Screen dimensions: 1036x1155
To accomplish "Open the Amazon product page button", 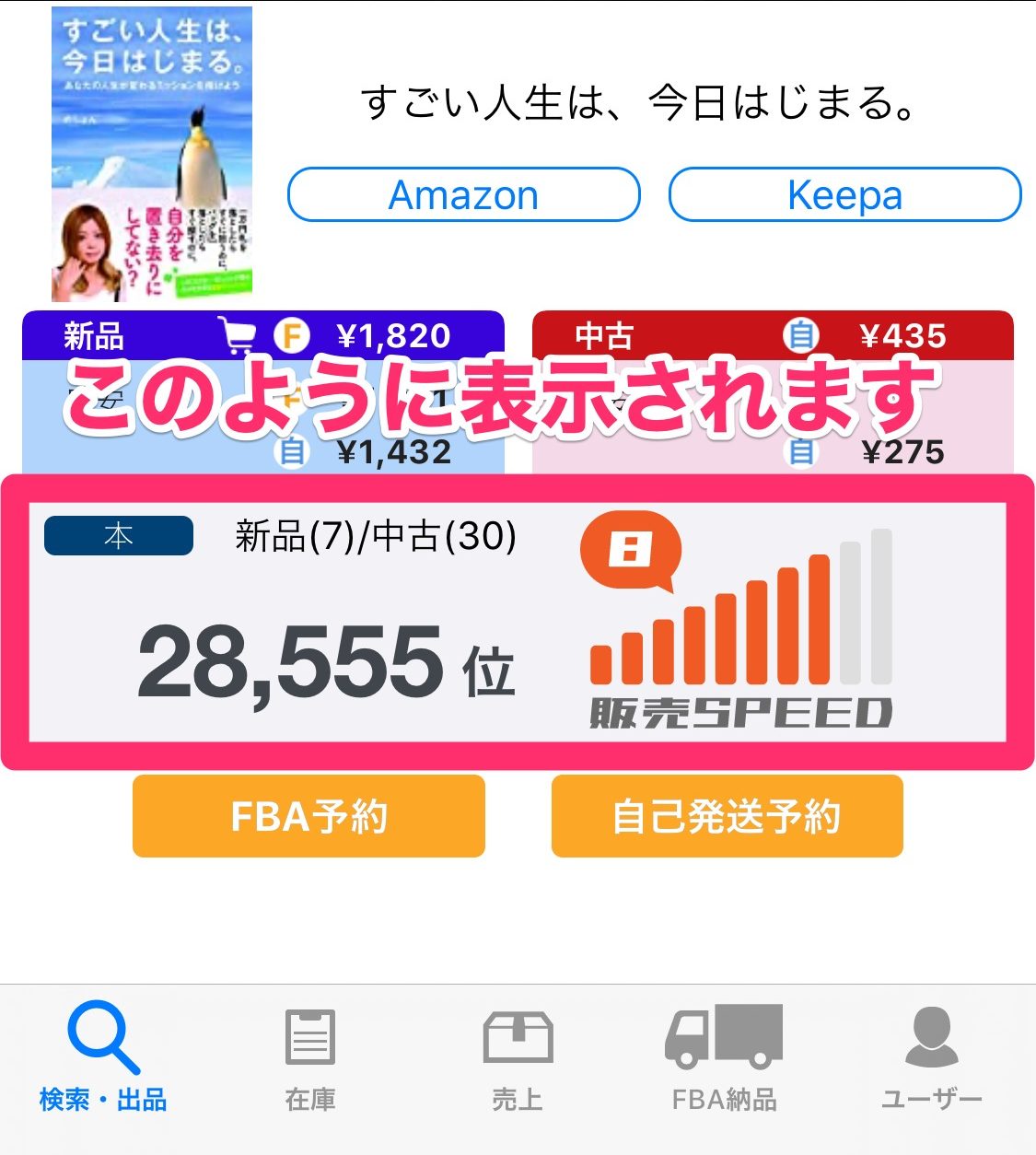I will 463,195.
